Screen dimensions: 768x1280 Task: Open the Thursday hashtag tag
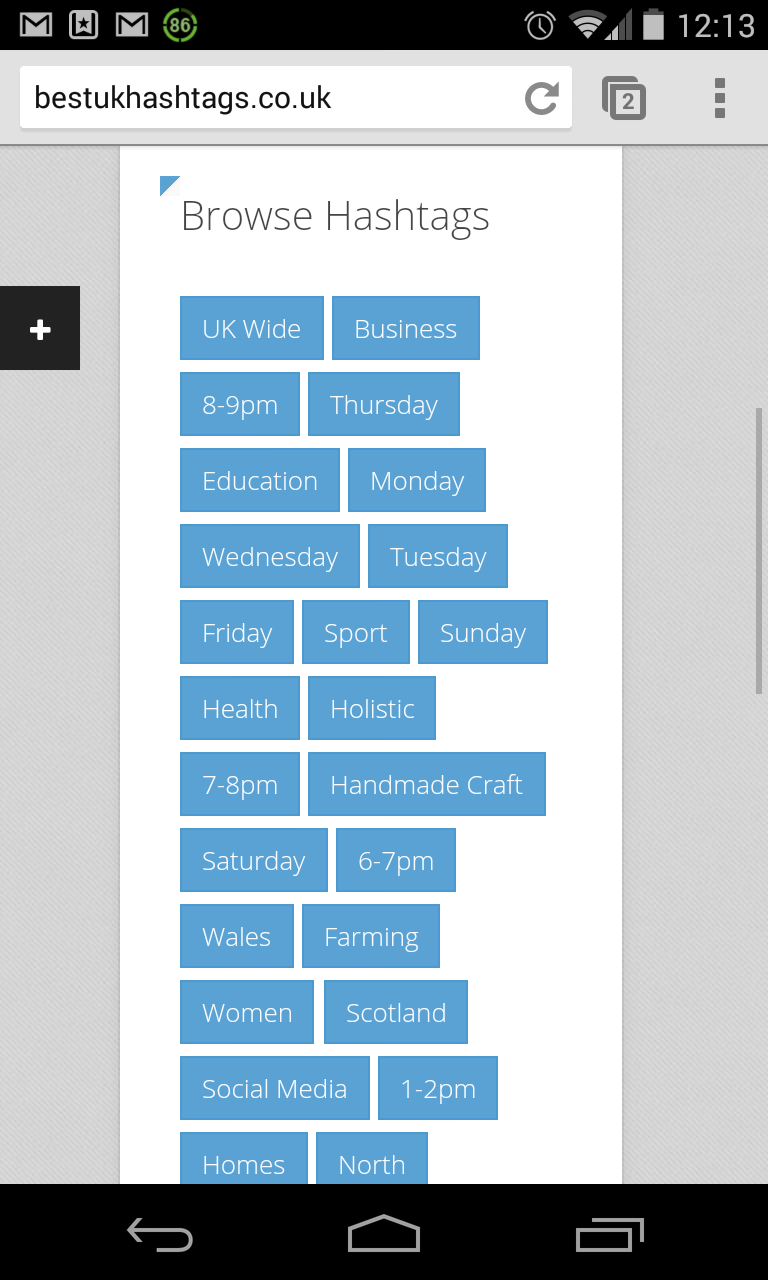coord(384,404)
